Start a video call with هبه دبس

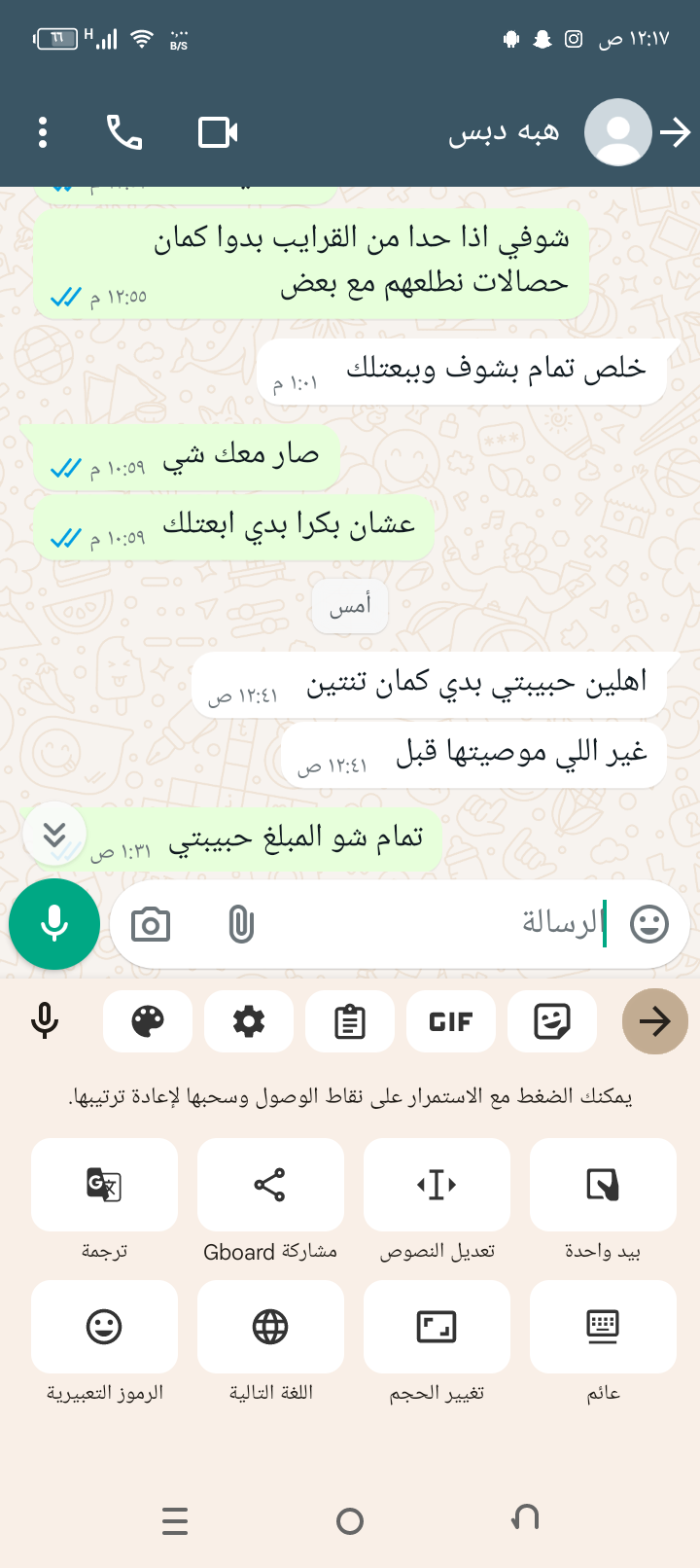tap(218, 132)
